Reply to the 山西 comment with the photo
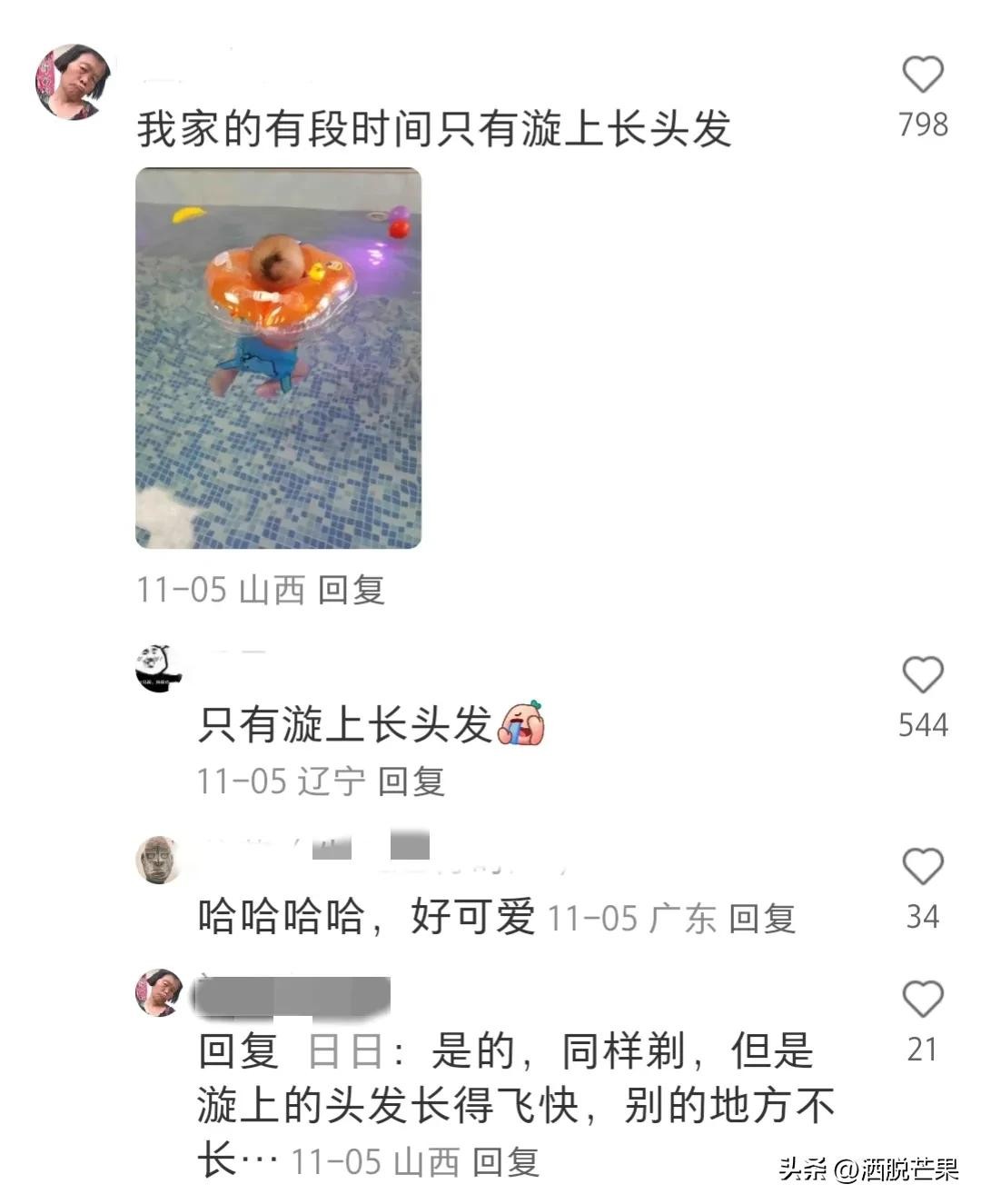 point(352,590)
